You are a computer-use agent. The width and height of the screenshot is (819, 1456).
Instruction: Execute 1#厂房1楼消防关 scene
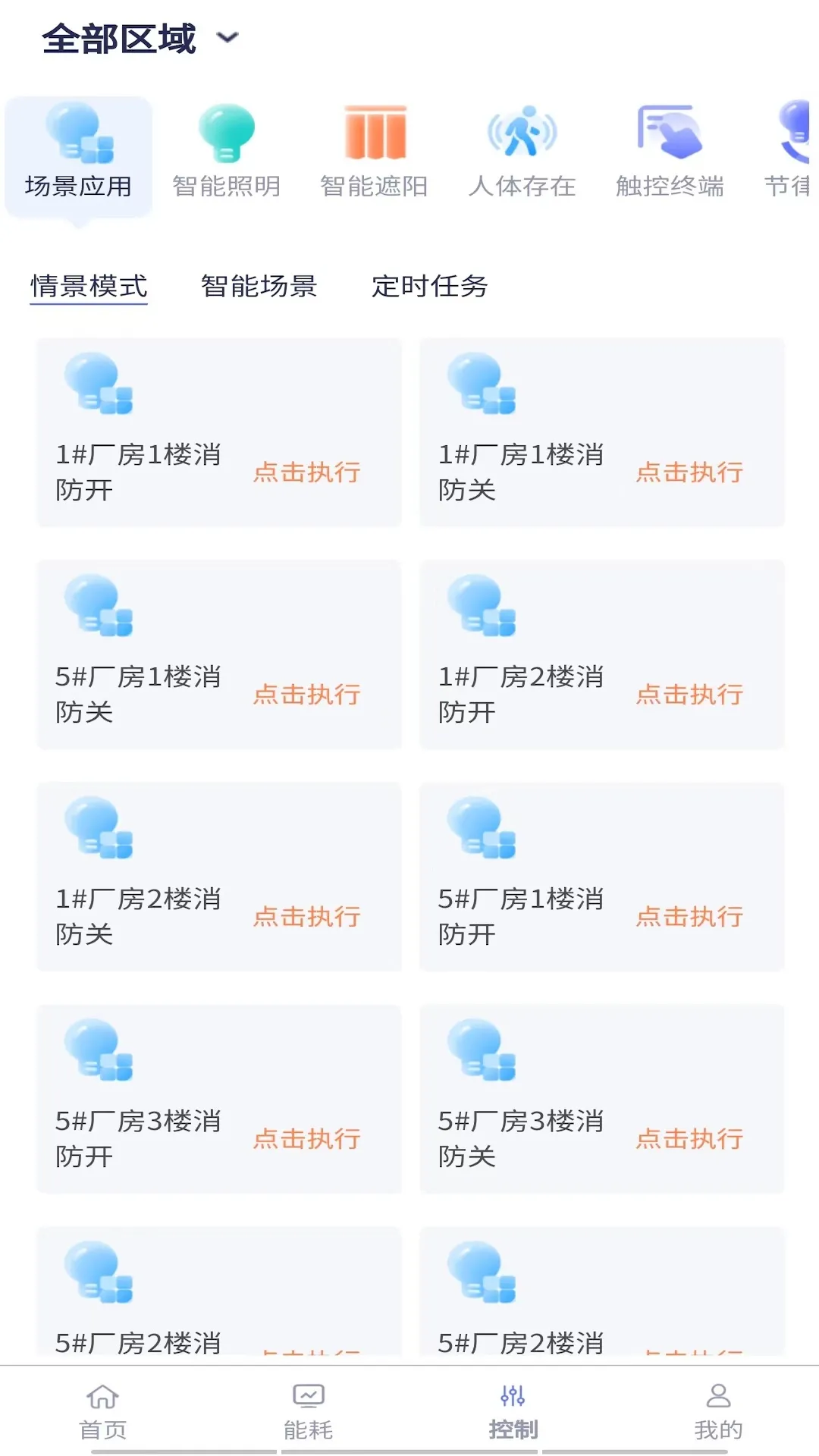pos(689,472)
